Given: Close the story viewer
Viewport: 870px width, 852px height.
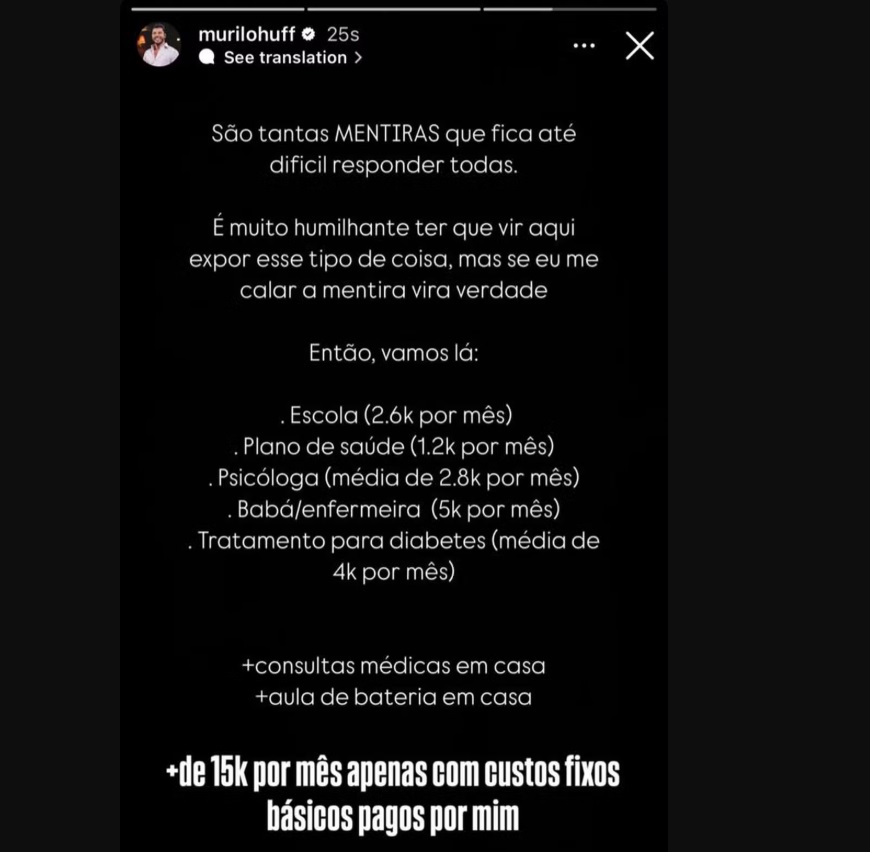Looking at the screenshot, I should pyautogui.click(x=639, y=45).
